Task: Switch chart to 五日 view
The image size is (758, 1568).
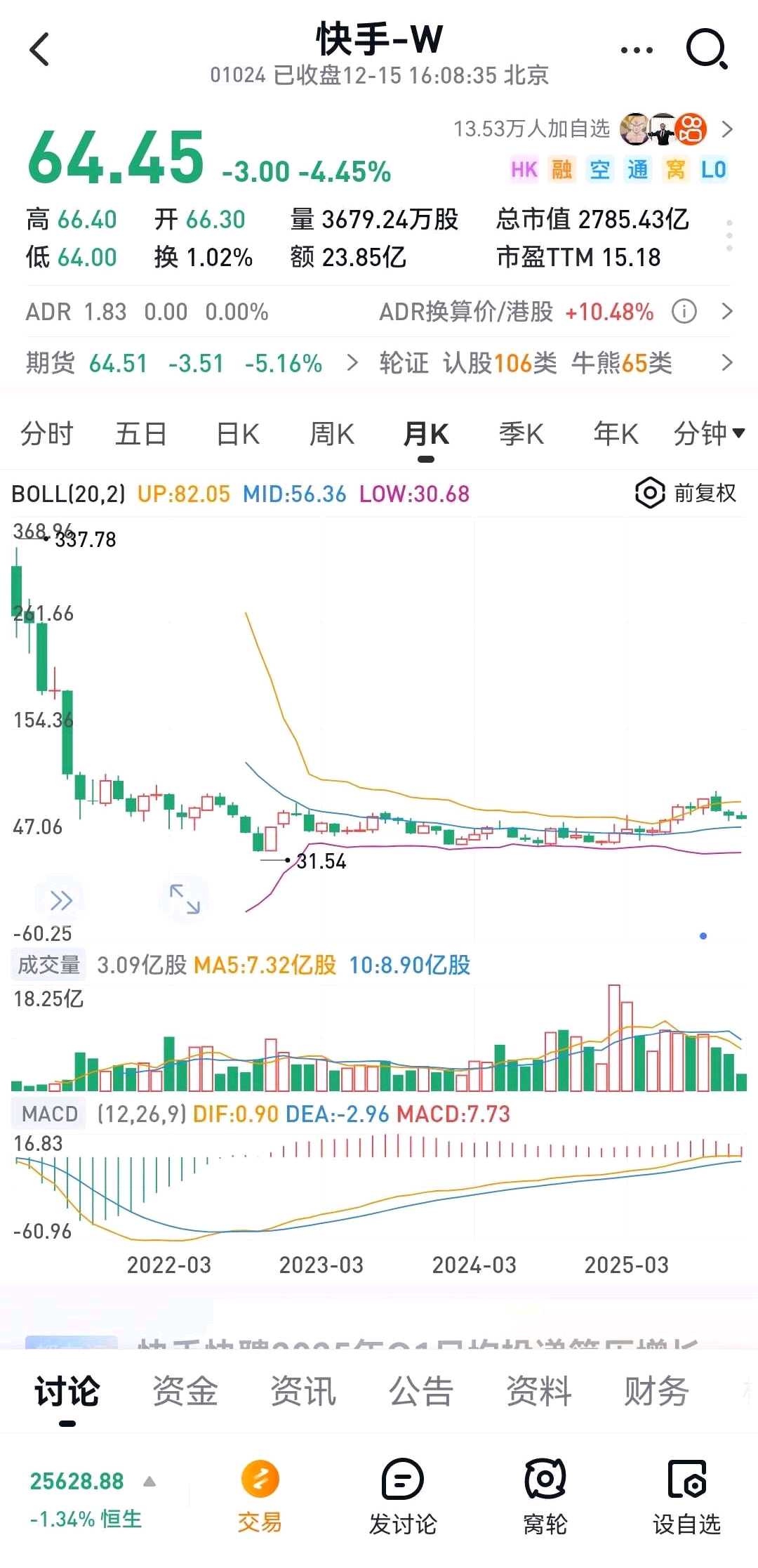Action: [140, 434]
